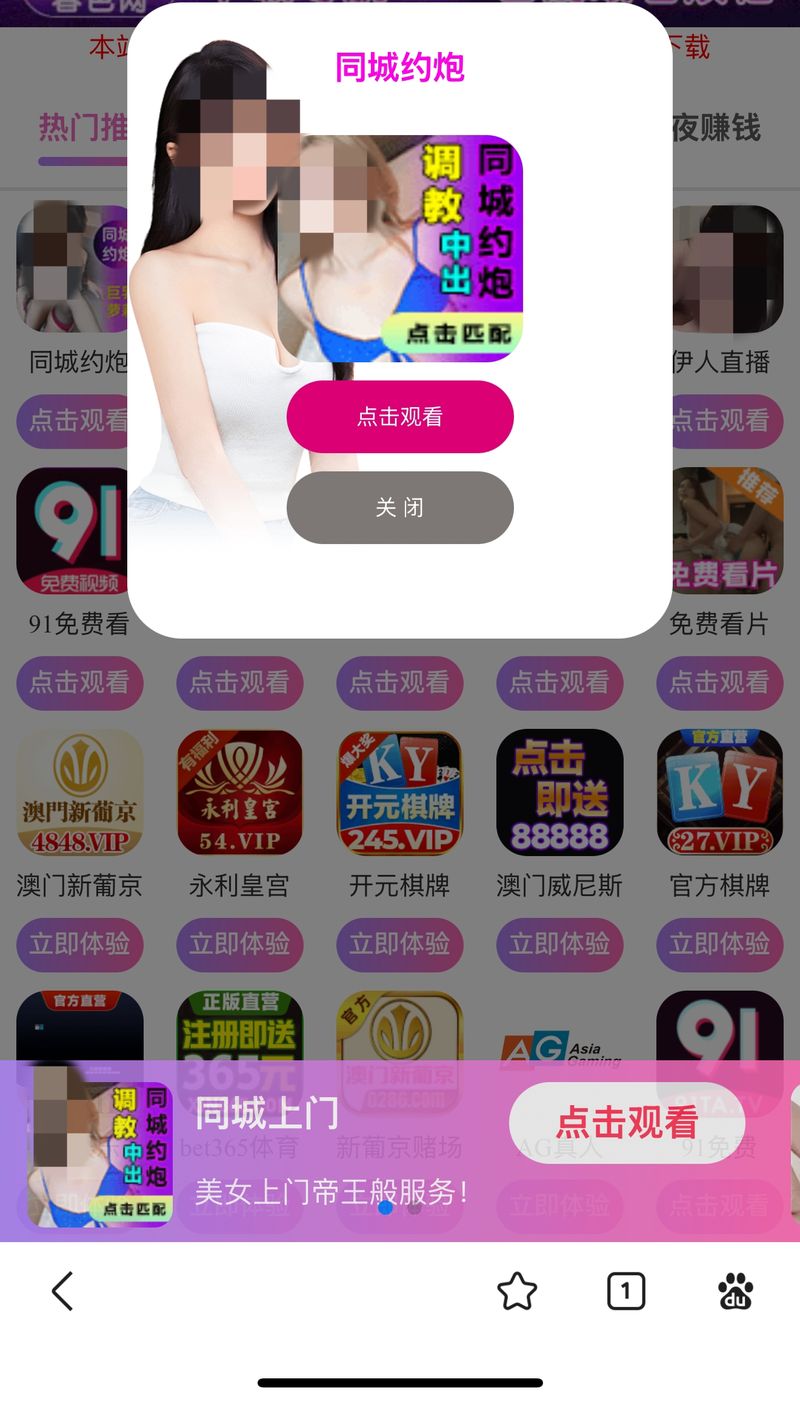The image size is (800, 1402).
Task: Tap 立即体验 under 澳门威尼斯
Action: tap(560, 944)
